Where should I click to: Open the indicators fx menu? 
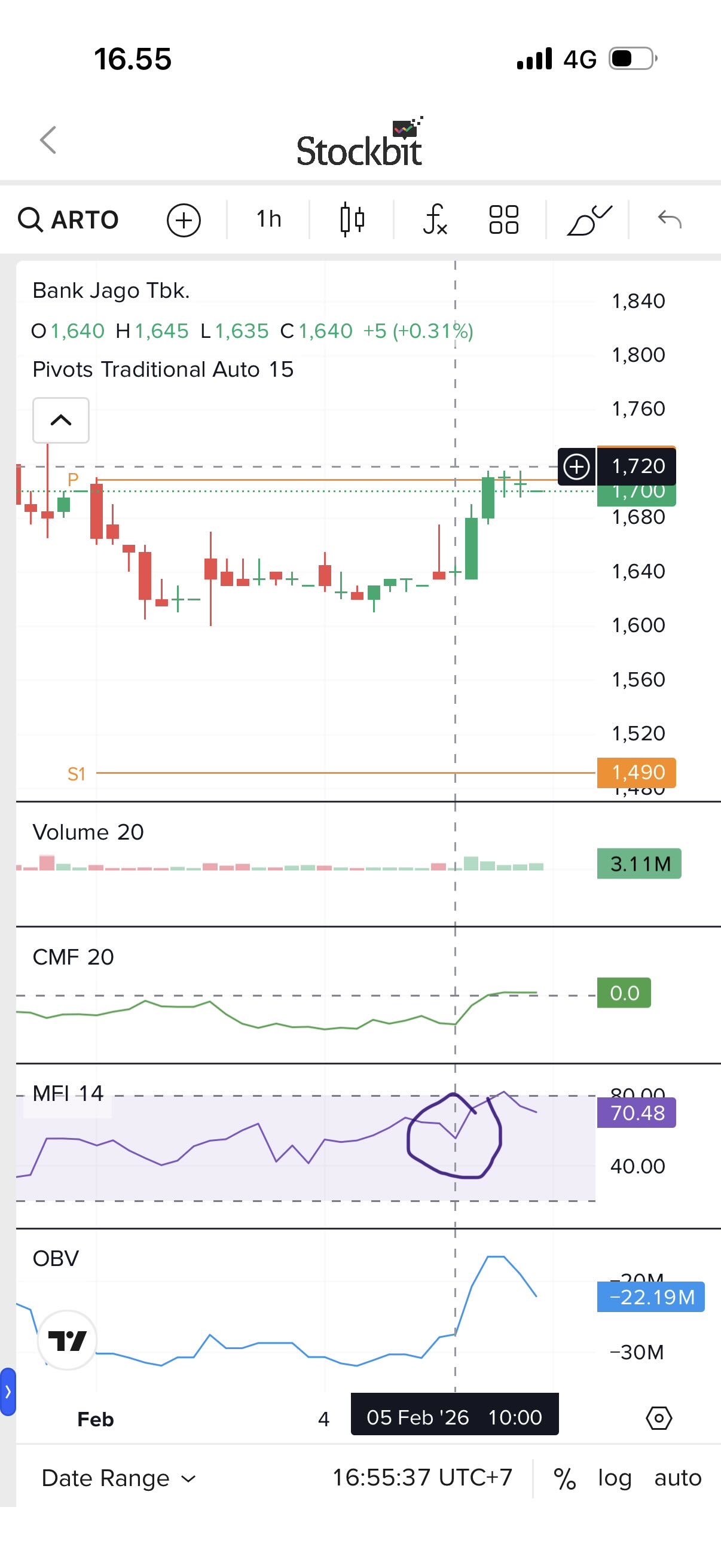click(435, 219)
